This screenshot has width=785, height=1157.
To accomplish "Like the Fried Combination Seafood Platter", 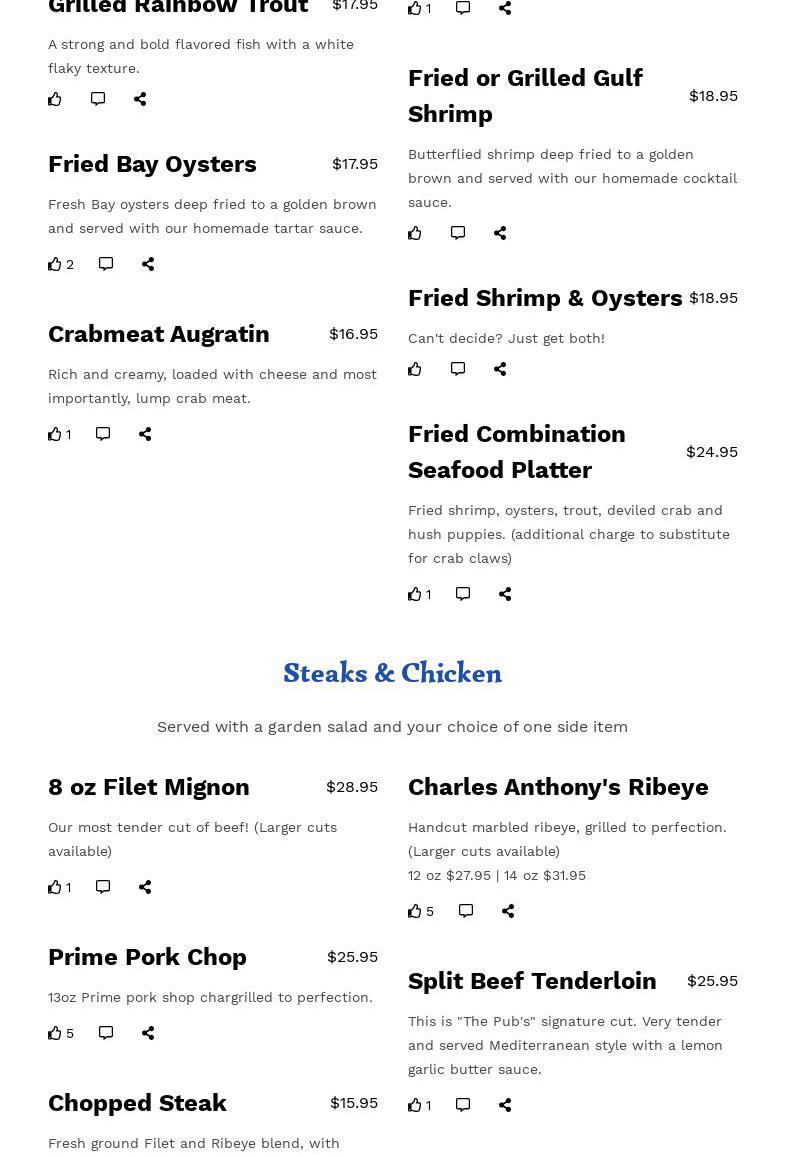I will click(x=415, y=594).
